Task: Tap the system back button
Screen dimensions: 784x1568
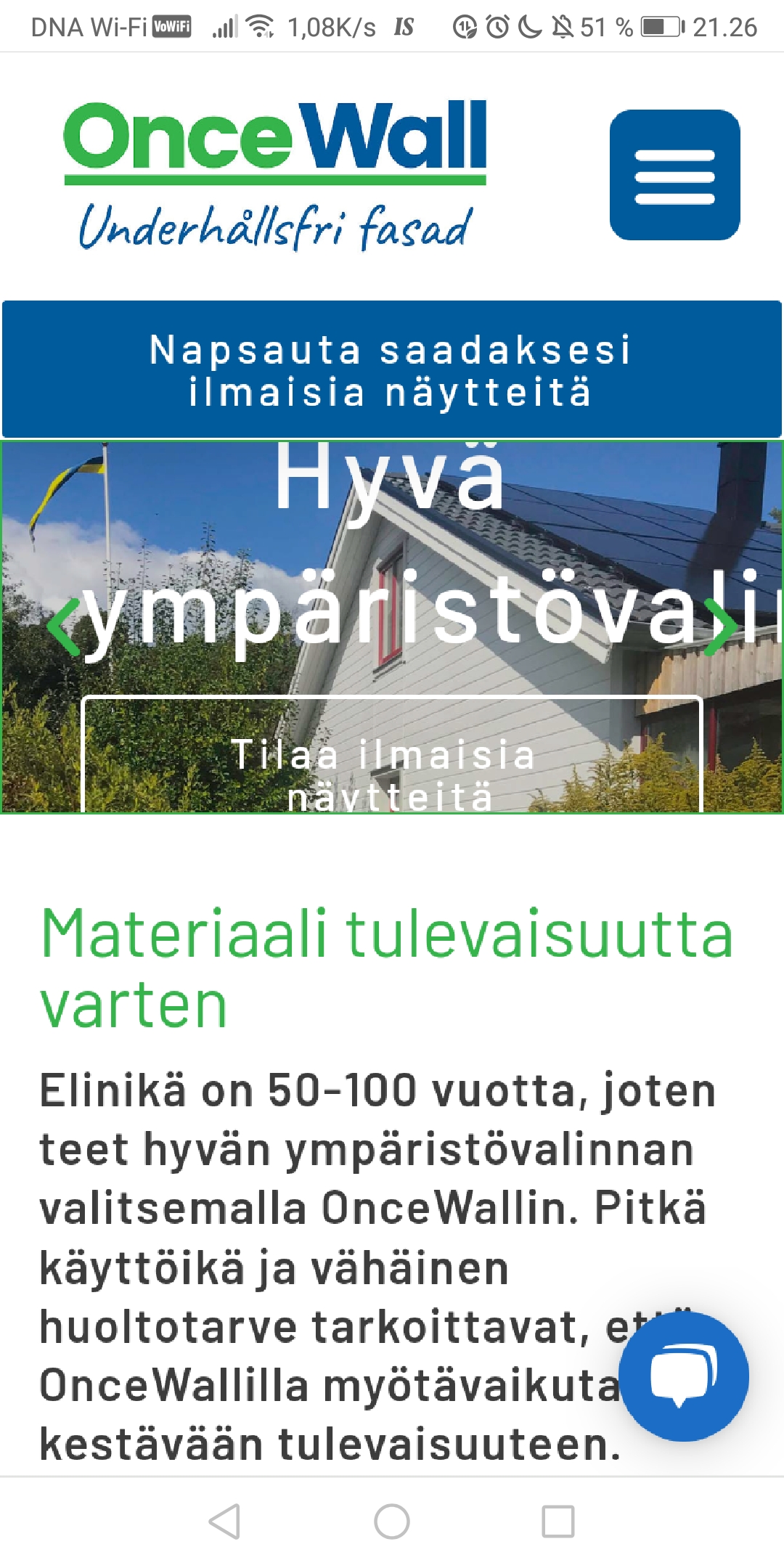Action: [224, 1521]
